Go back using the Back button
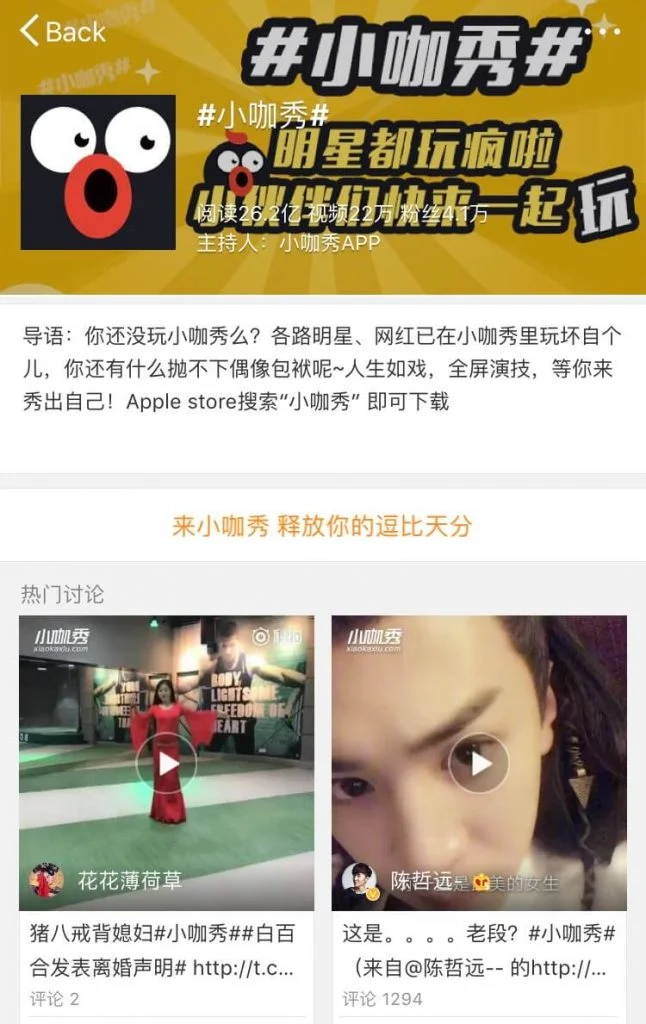Screen dimensions: 646x1024 point(62,32)
